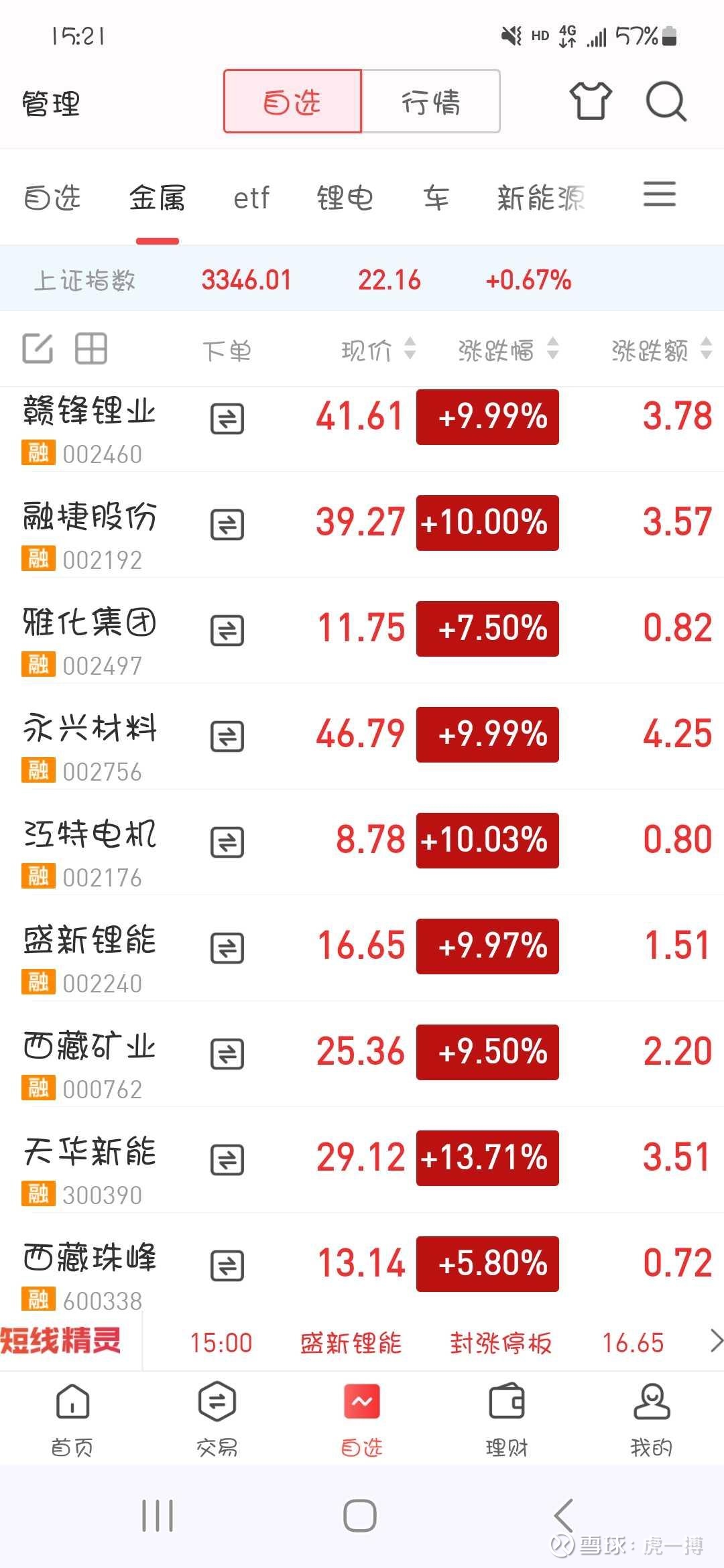Open the grid view layout icon

(92, 349)
